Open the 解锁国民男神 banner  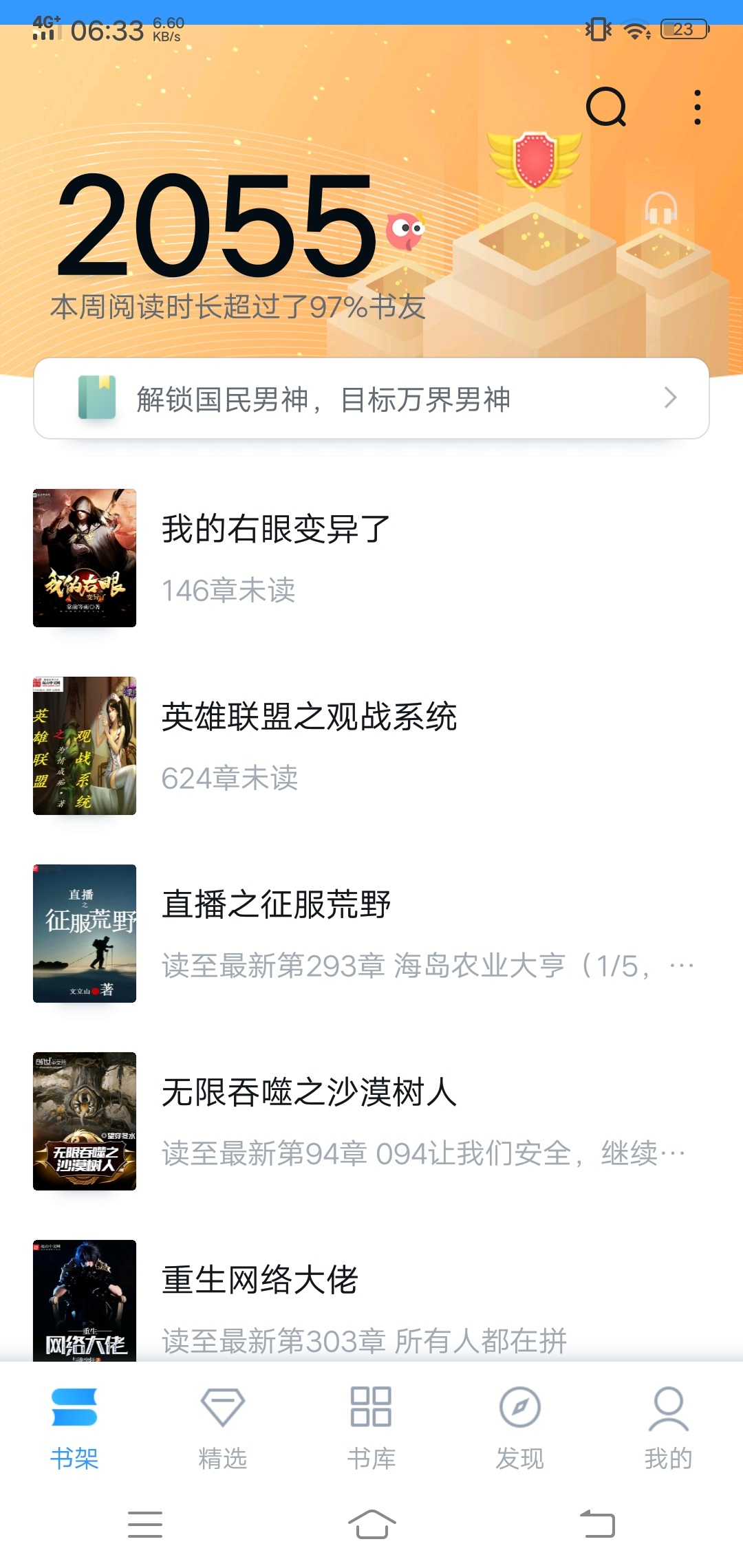(371, 398)
